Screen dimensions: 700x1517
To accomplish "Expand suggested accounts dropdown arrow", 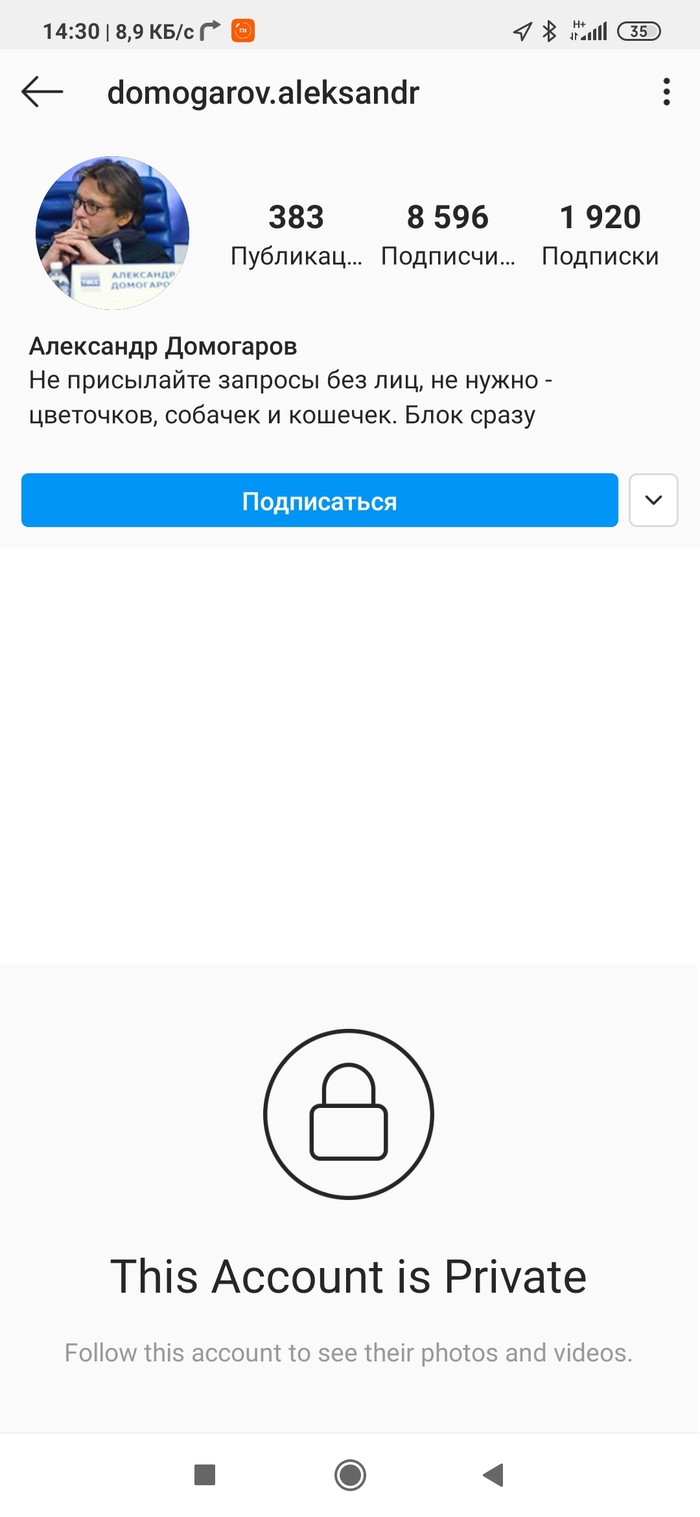I will pyautogui.click(x=653, y=500).
